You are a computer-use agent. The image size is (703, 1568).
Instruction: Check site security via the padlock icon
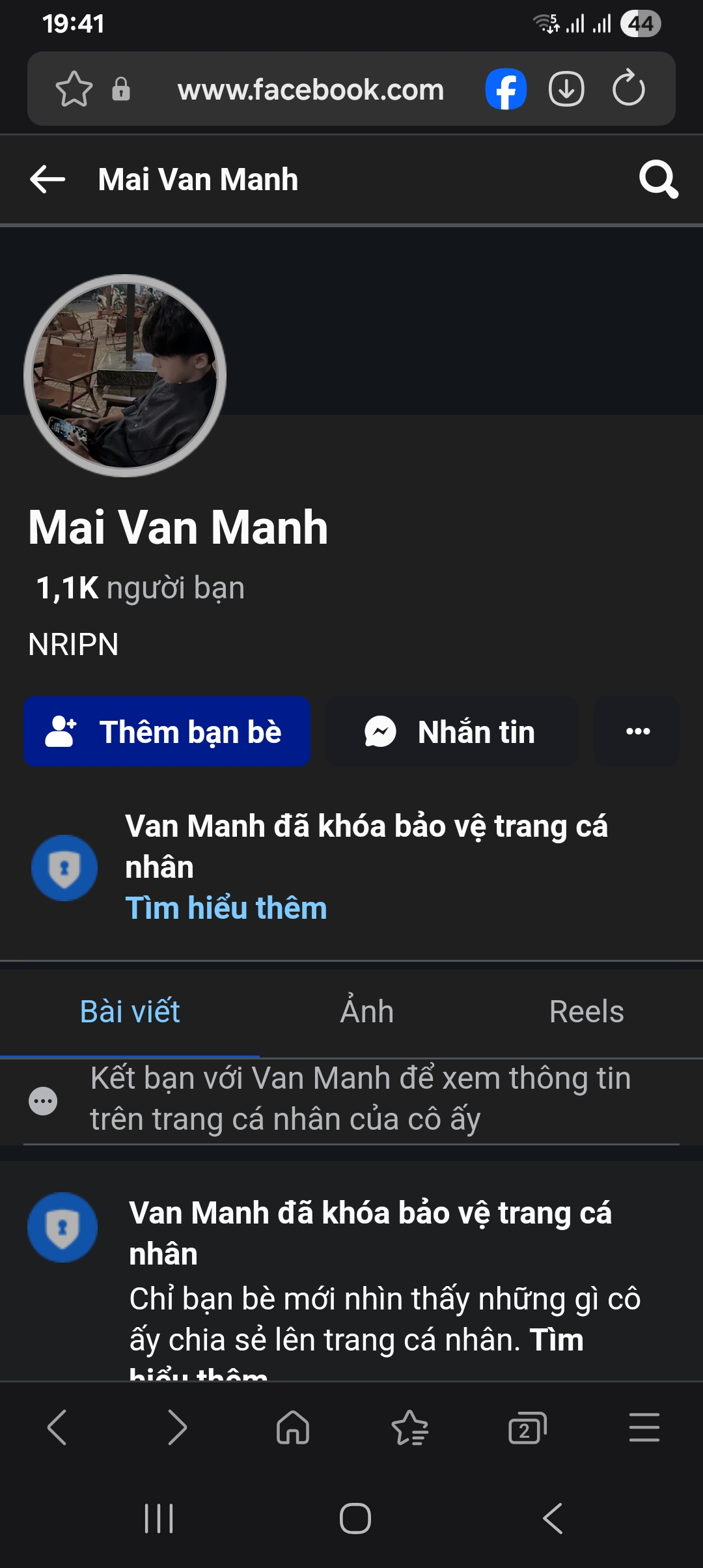(x=120, y=89)
